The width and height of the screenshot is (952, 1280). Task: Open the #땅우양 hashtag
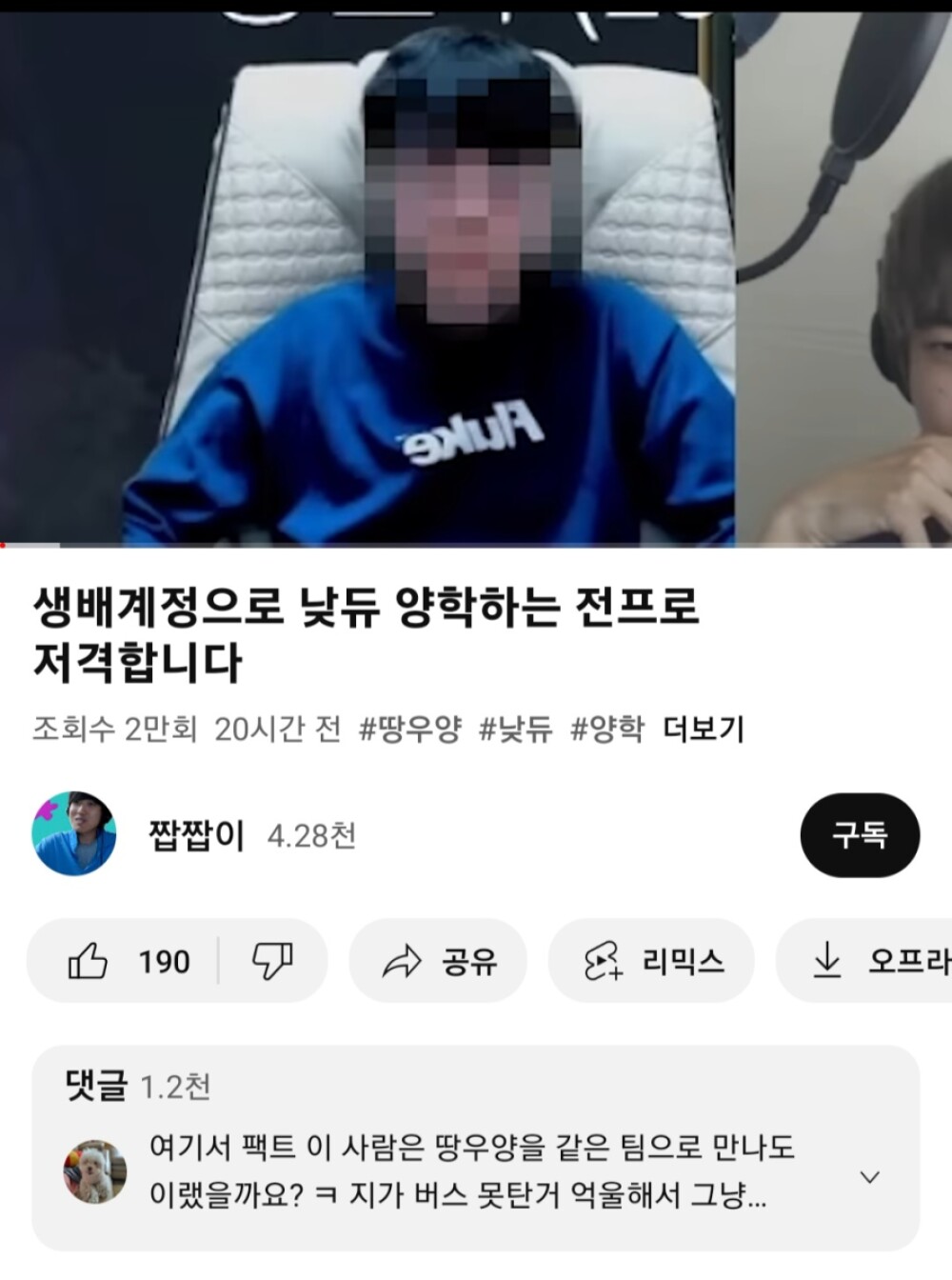410,730
